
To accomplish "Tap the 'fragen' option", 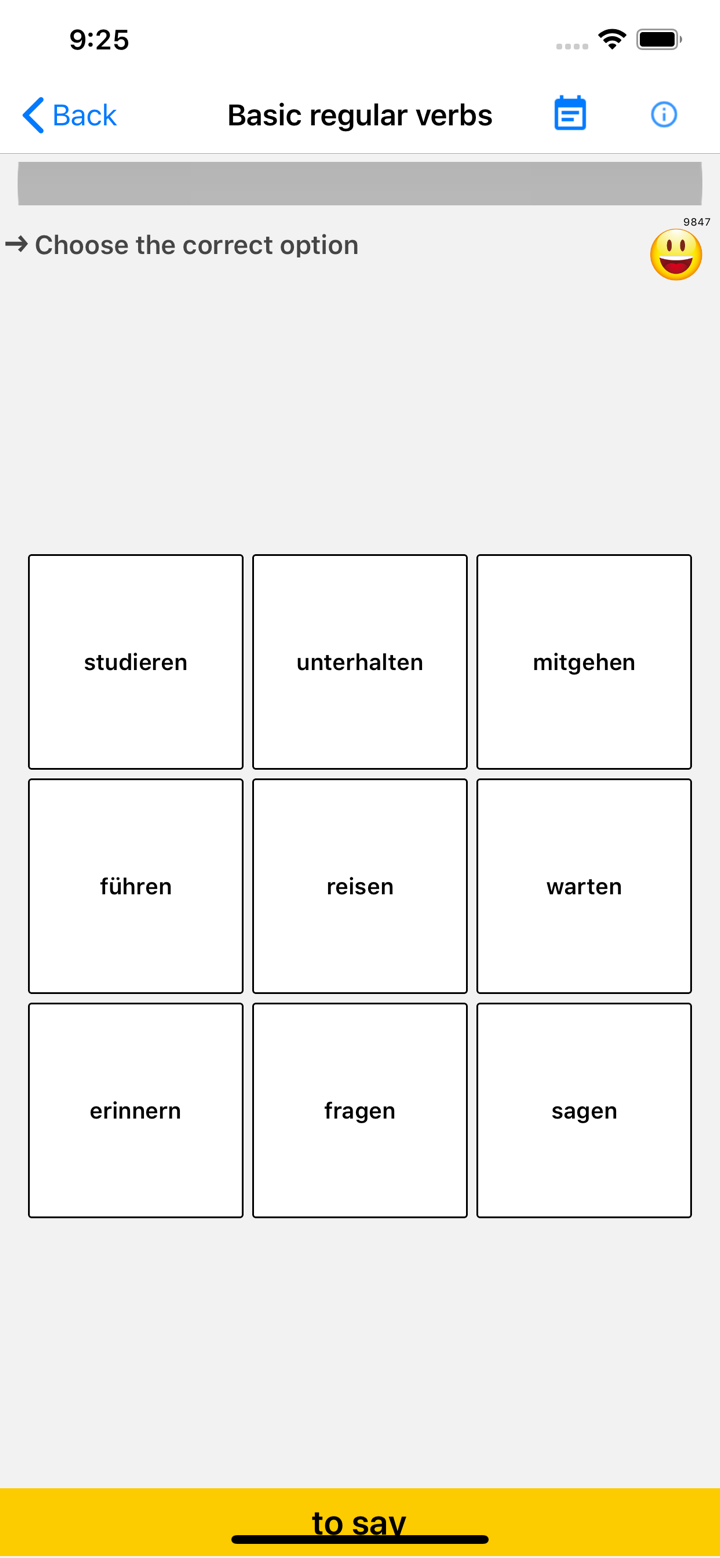I will tap(360, 1110).
